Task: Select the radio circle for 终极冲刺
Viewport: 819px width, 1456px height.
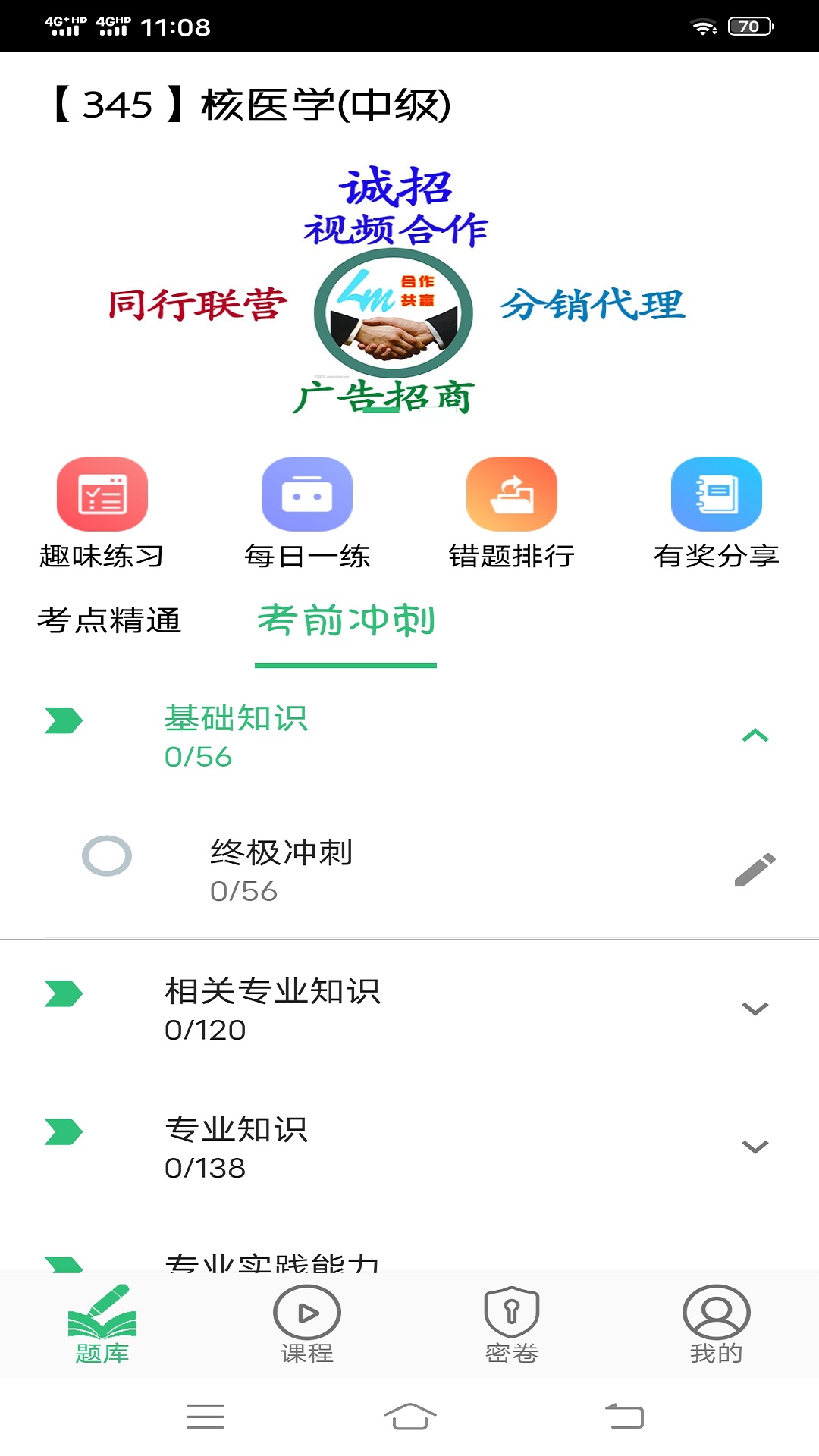Action: pyautogui.click(x=108, y=857)
